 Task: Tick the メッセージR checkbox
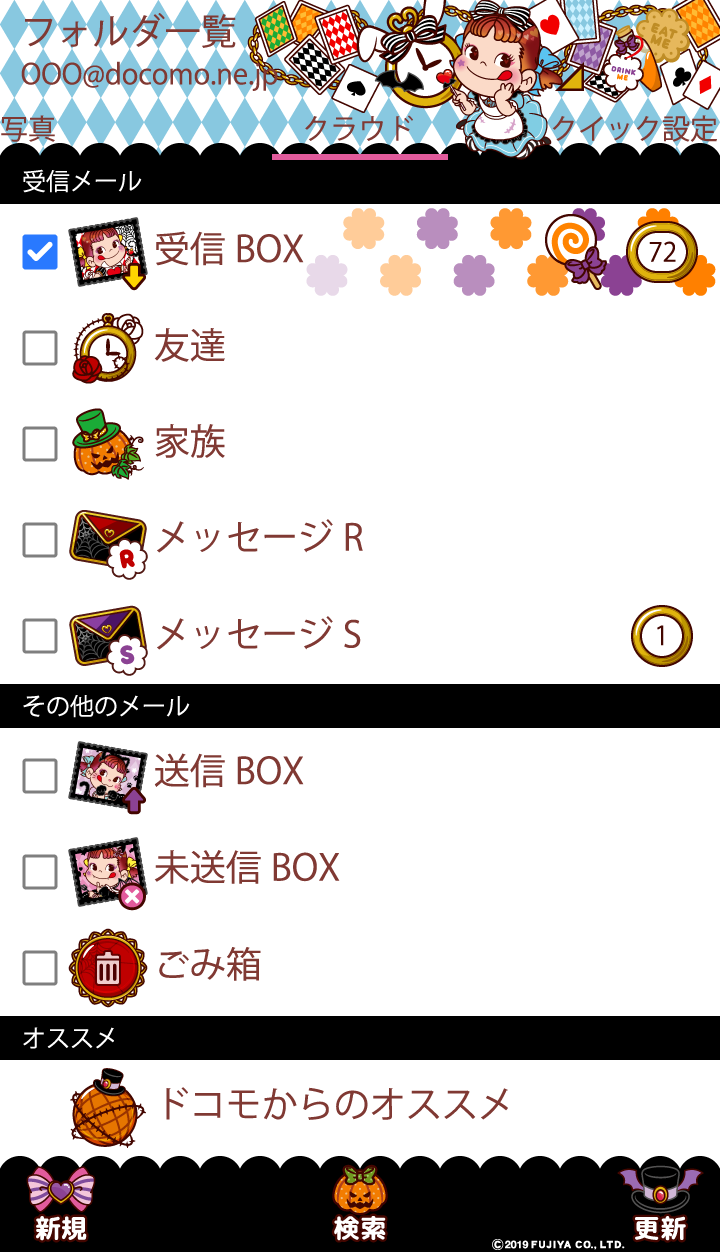click(x=40, y=540)
